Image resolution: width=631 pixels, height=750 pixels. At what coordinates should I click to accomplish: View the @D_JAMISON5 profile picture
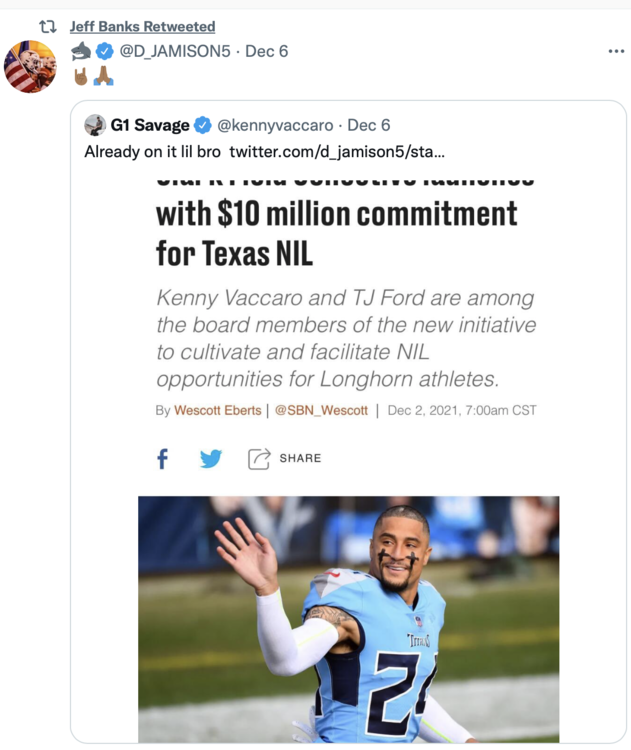31,67
